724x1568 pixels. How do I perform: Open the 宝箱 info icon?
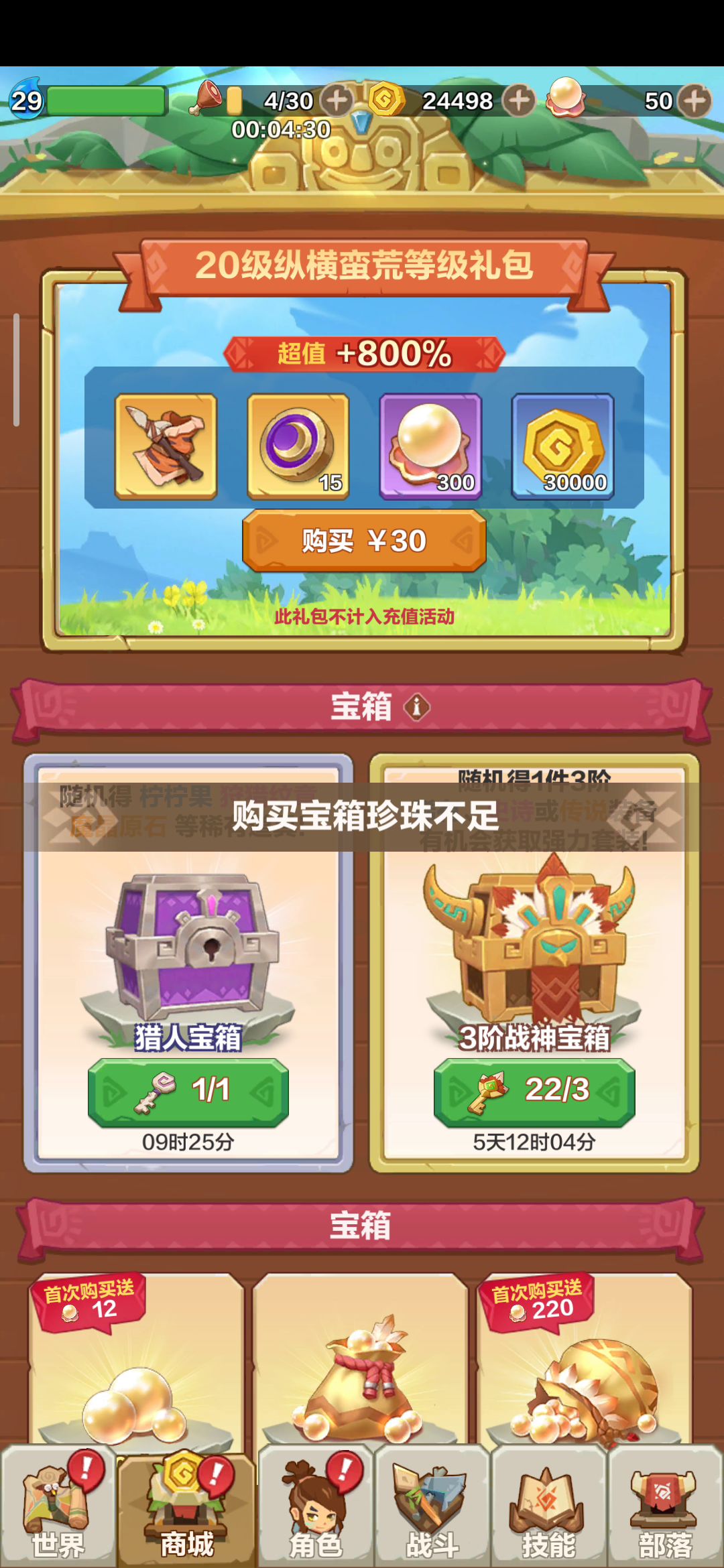417,707
